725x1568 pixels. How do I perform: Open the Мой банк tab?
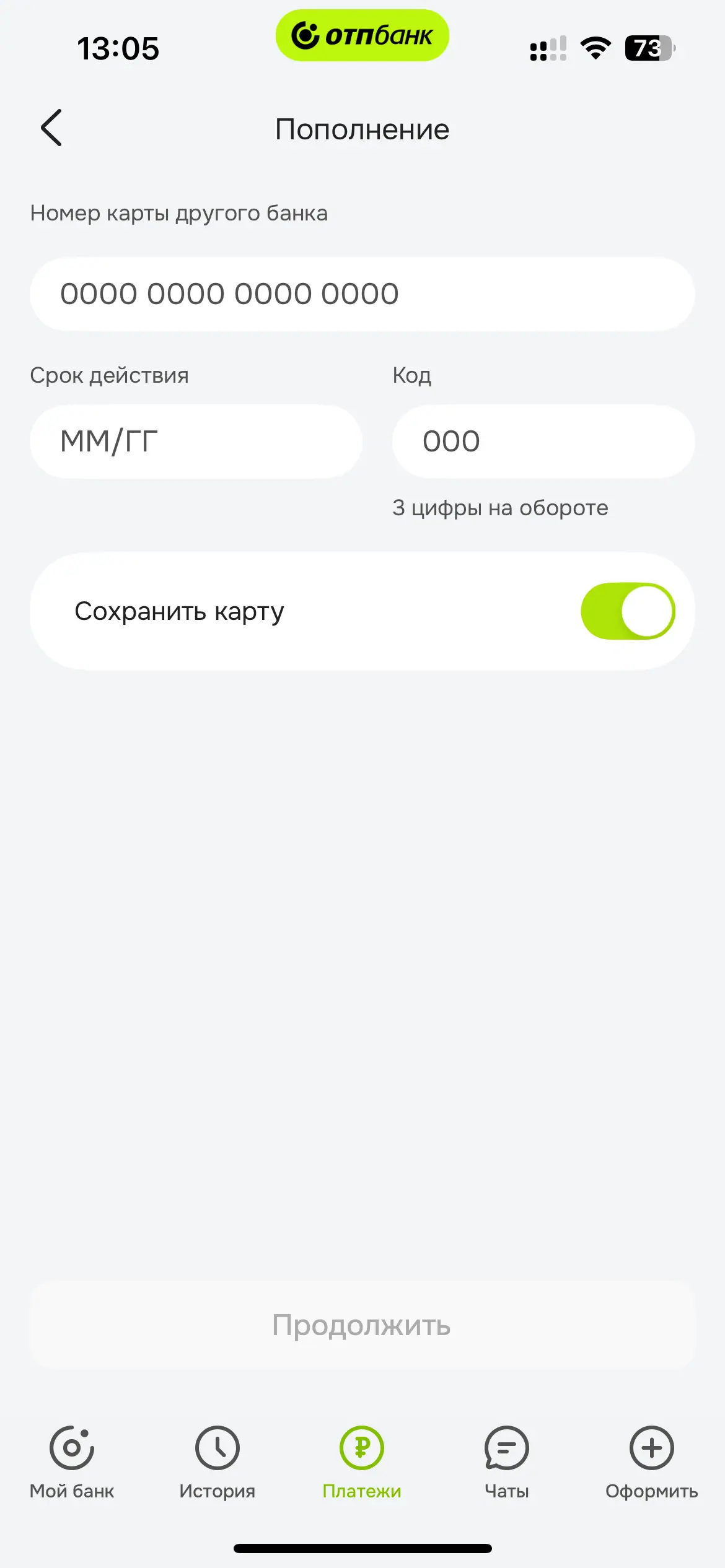coord(72,1462)
